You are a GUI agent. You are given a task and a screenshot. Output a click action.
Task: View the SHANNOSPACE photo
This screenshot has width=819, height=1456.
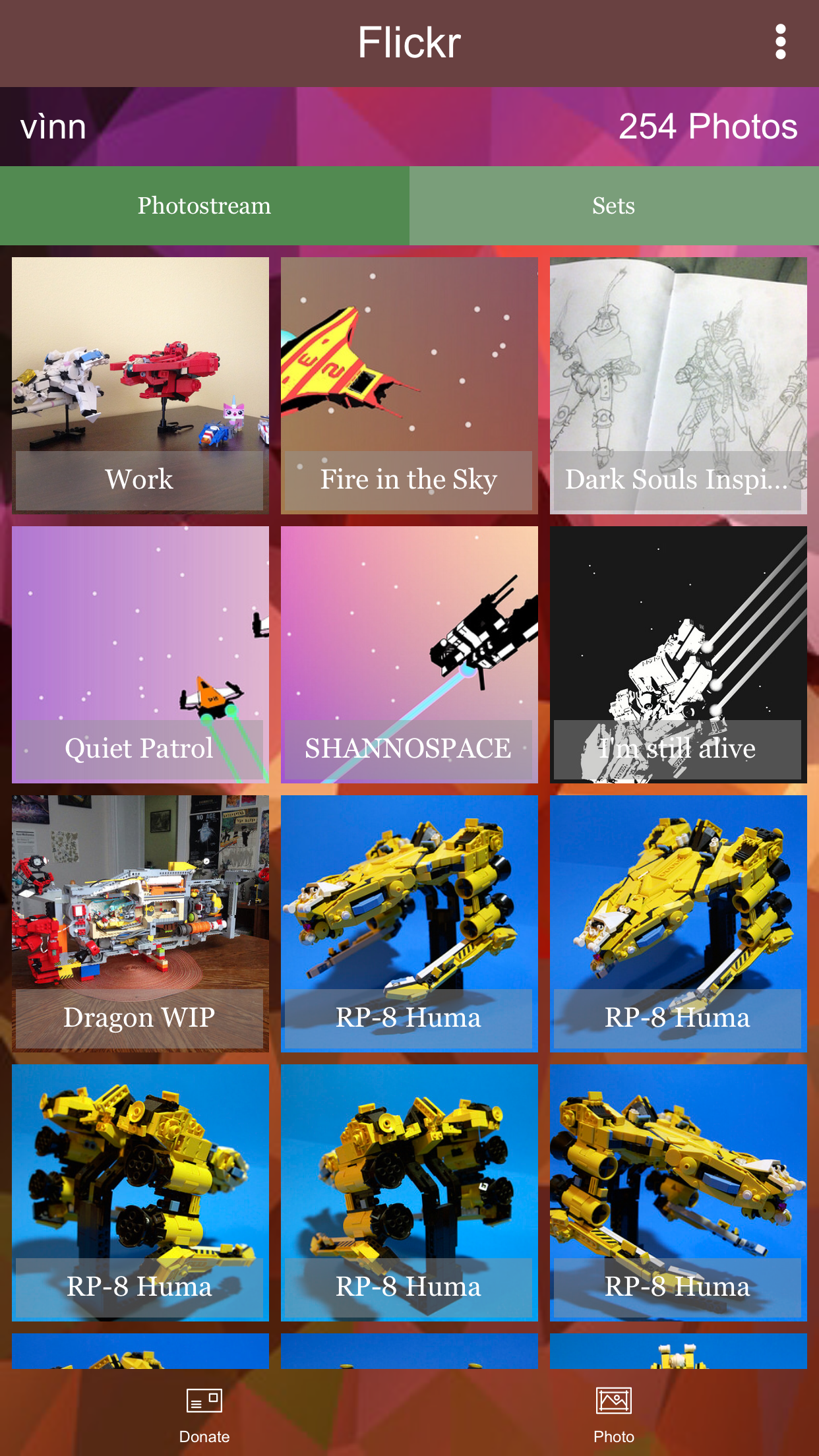click(409, 654)
